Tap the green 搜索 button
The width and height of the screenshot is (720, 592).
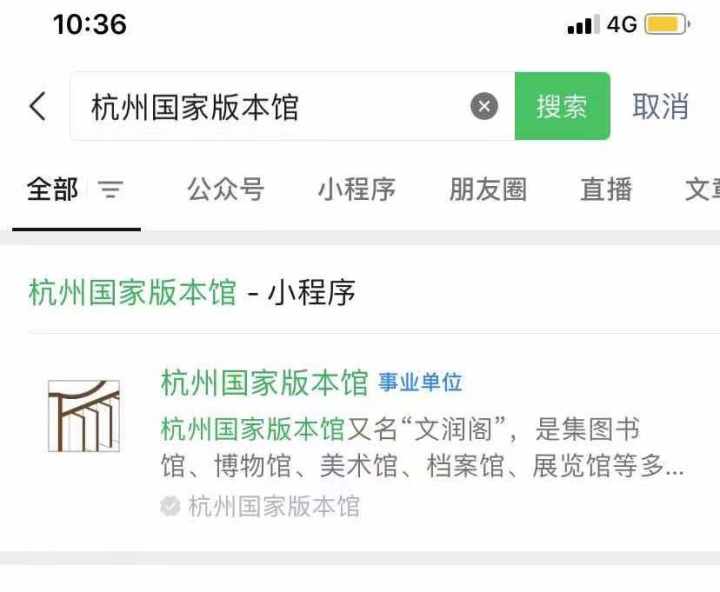click(562, 106)
